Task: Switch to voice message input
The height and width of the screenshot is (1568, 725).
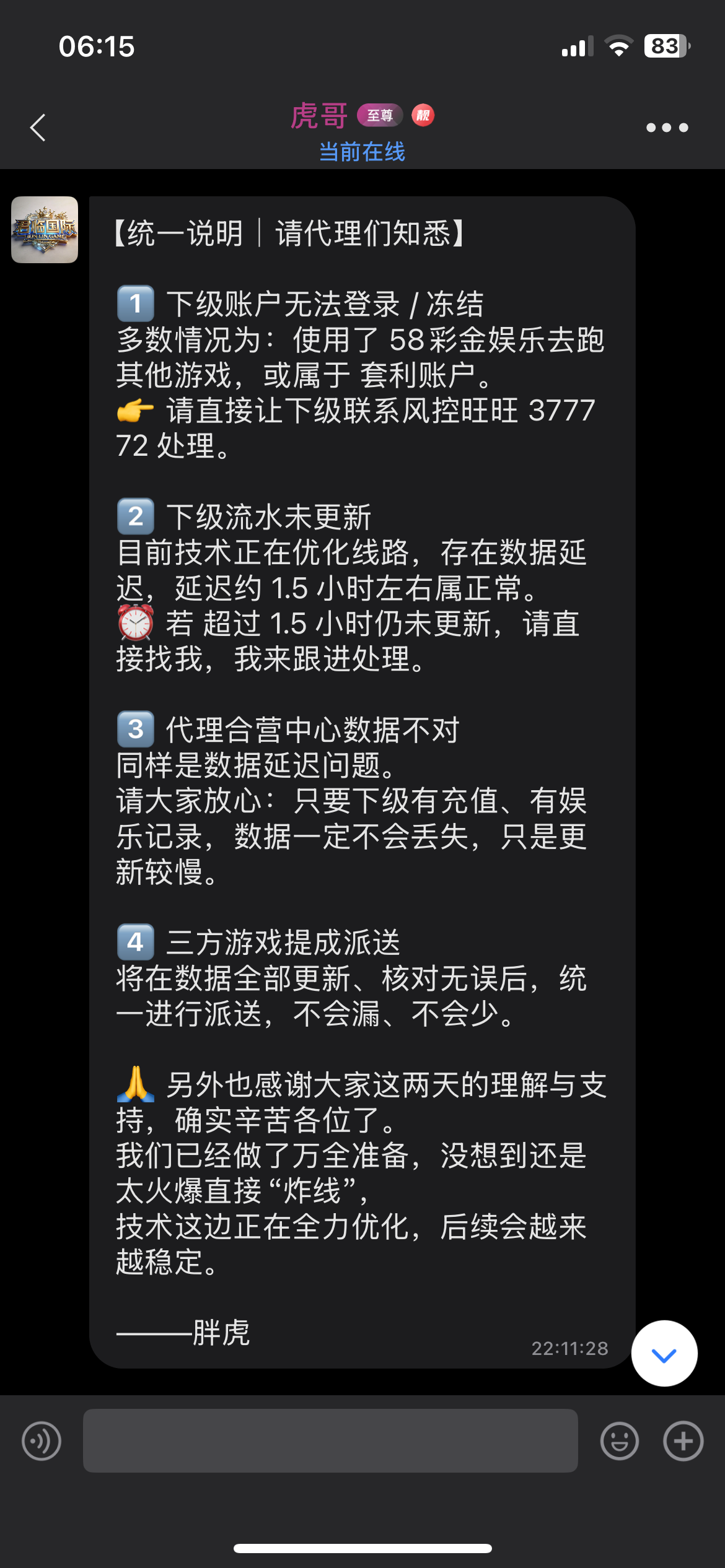Action: 42,1441
